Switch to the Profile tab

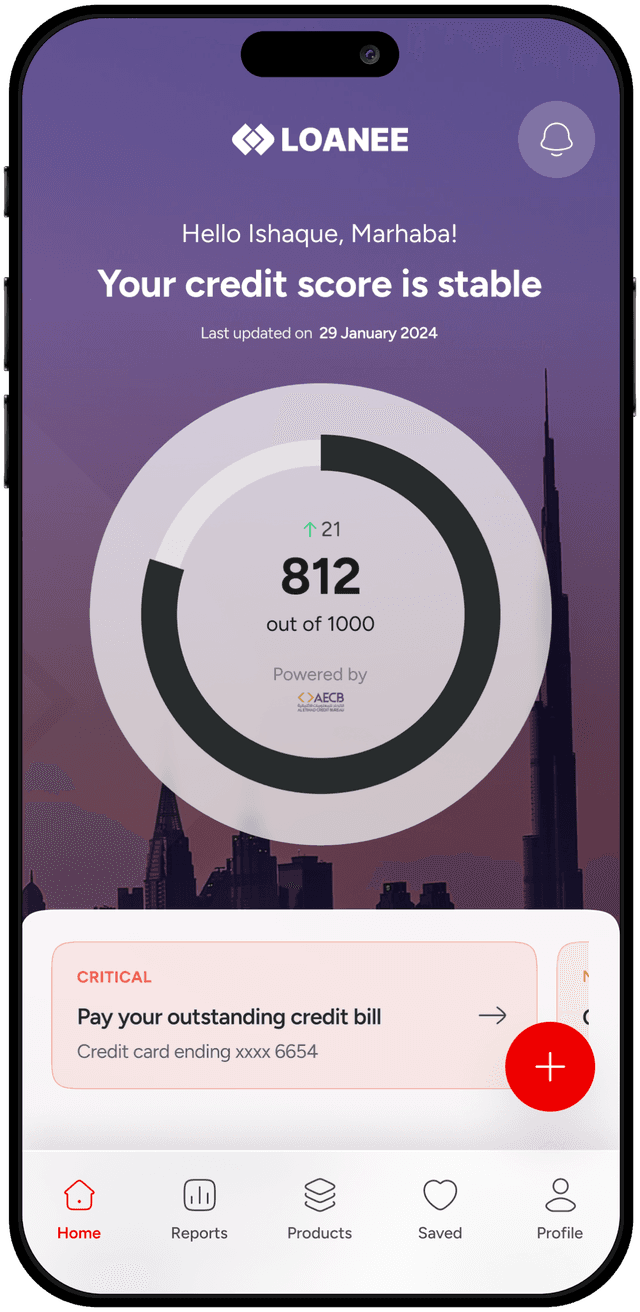(x=559, y=1209)
